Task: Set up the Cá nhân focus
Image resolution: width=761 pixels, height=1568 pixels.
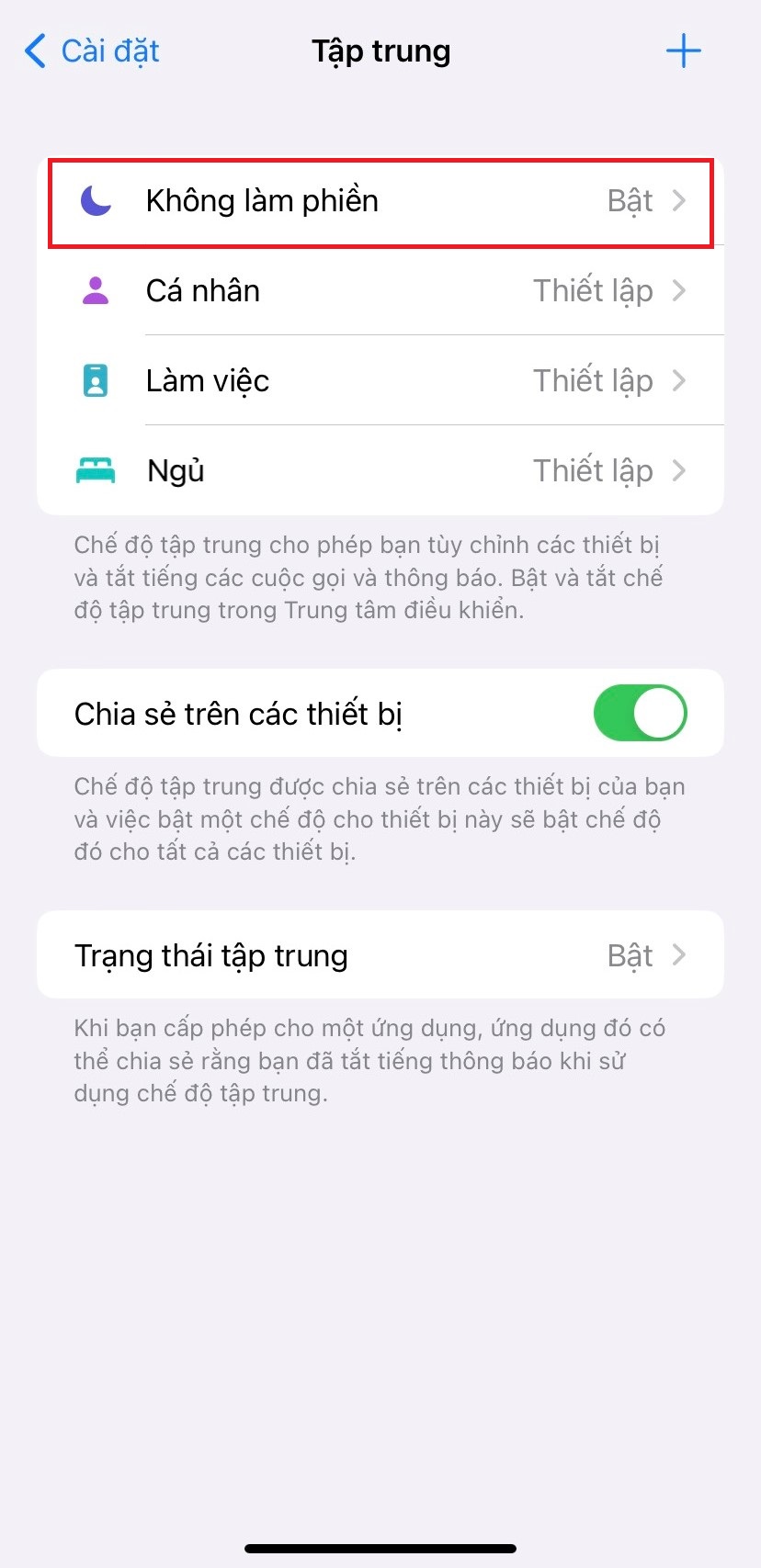Action: coord(380,291)
